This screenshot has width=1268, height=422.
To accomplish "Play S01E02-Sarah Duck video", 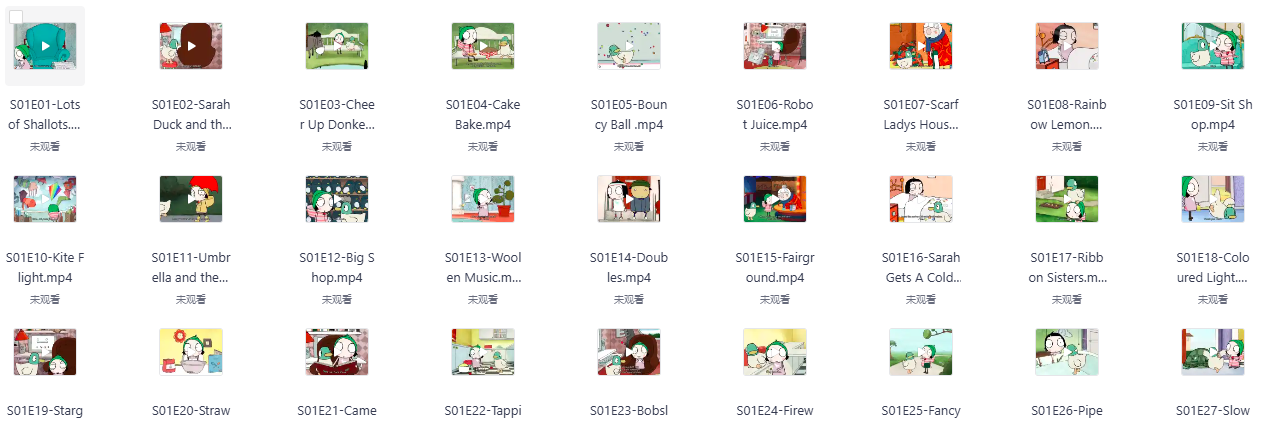I will click(x=191, y=46).
